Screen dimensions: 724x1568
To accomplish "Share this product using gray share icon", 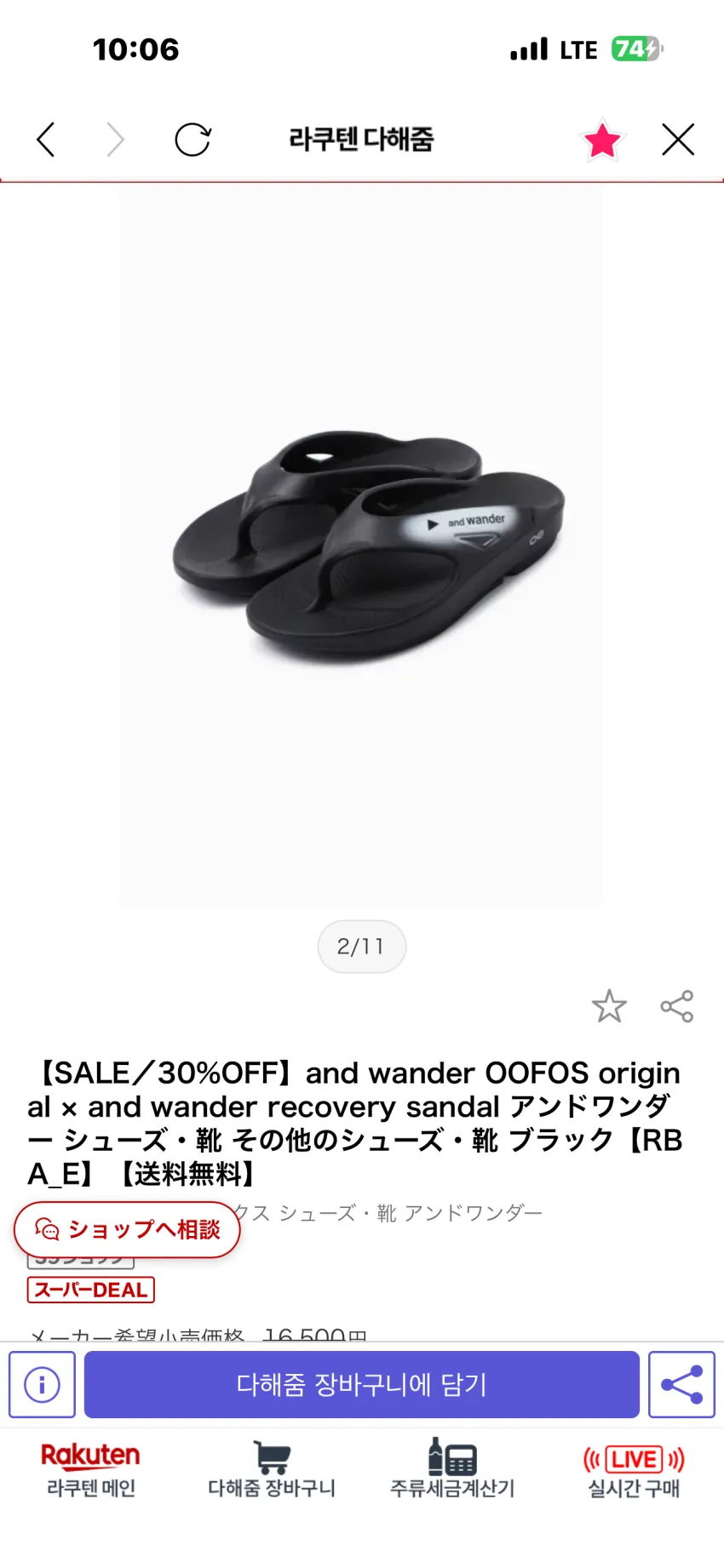I will tap(677, 1006).
